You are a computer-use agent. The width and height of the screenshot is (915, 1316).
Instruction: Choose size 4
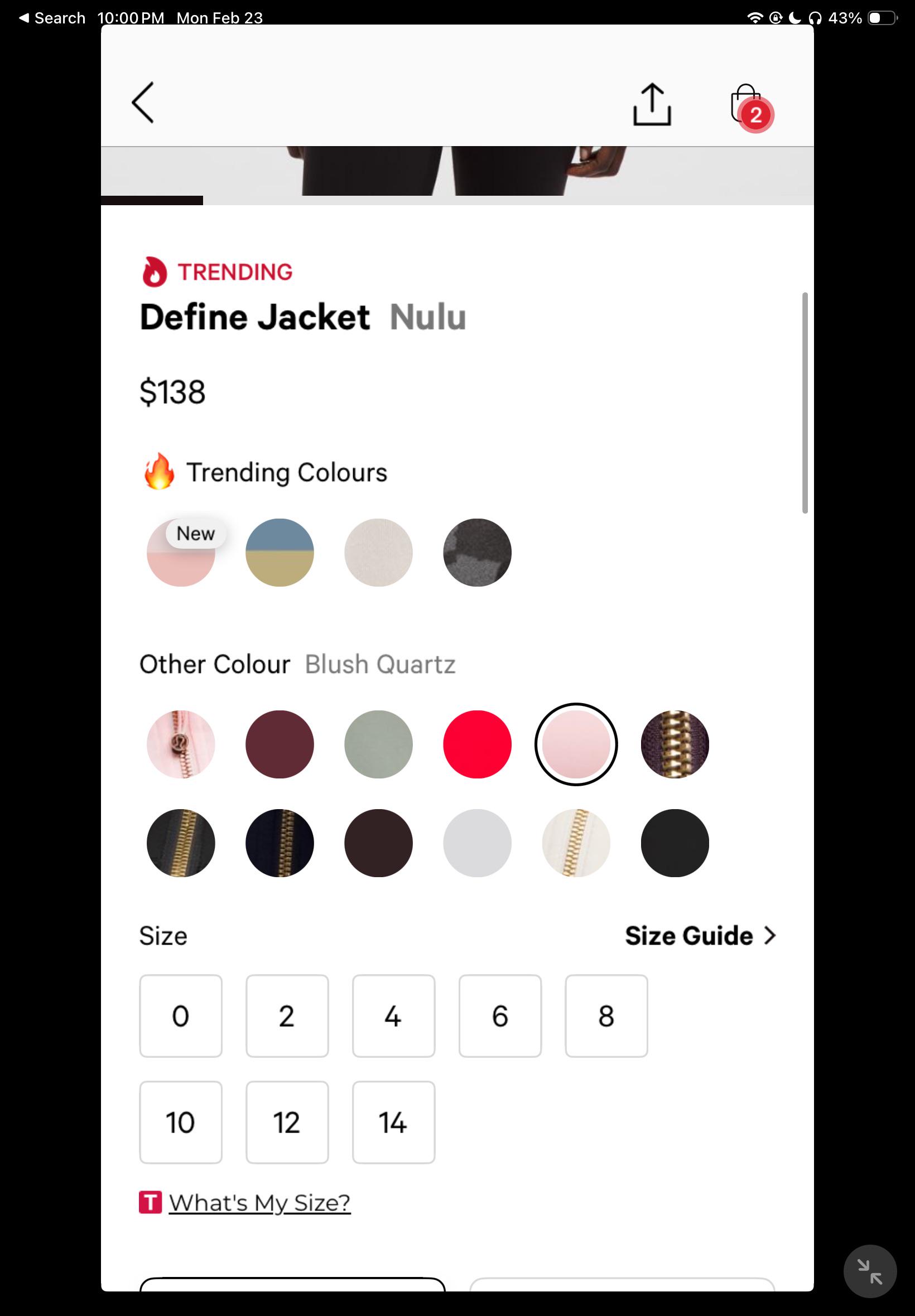393,1016
